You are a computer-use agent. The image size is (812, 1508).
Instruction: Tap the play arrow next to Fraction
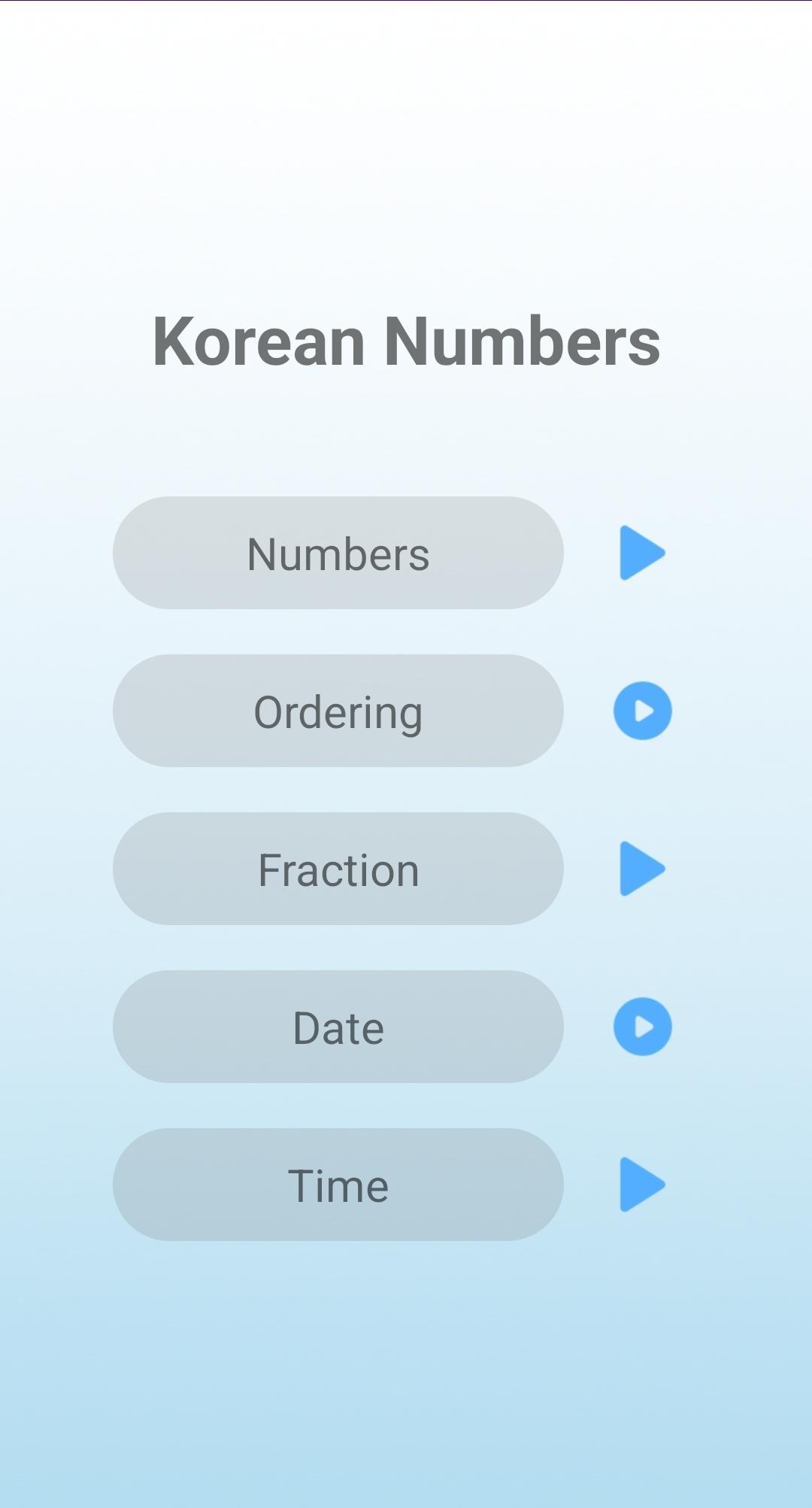(641, 869)
